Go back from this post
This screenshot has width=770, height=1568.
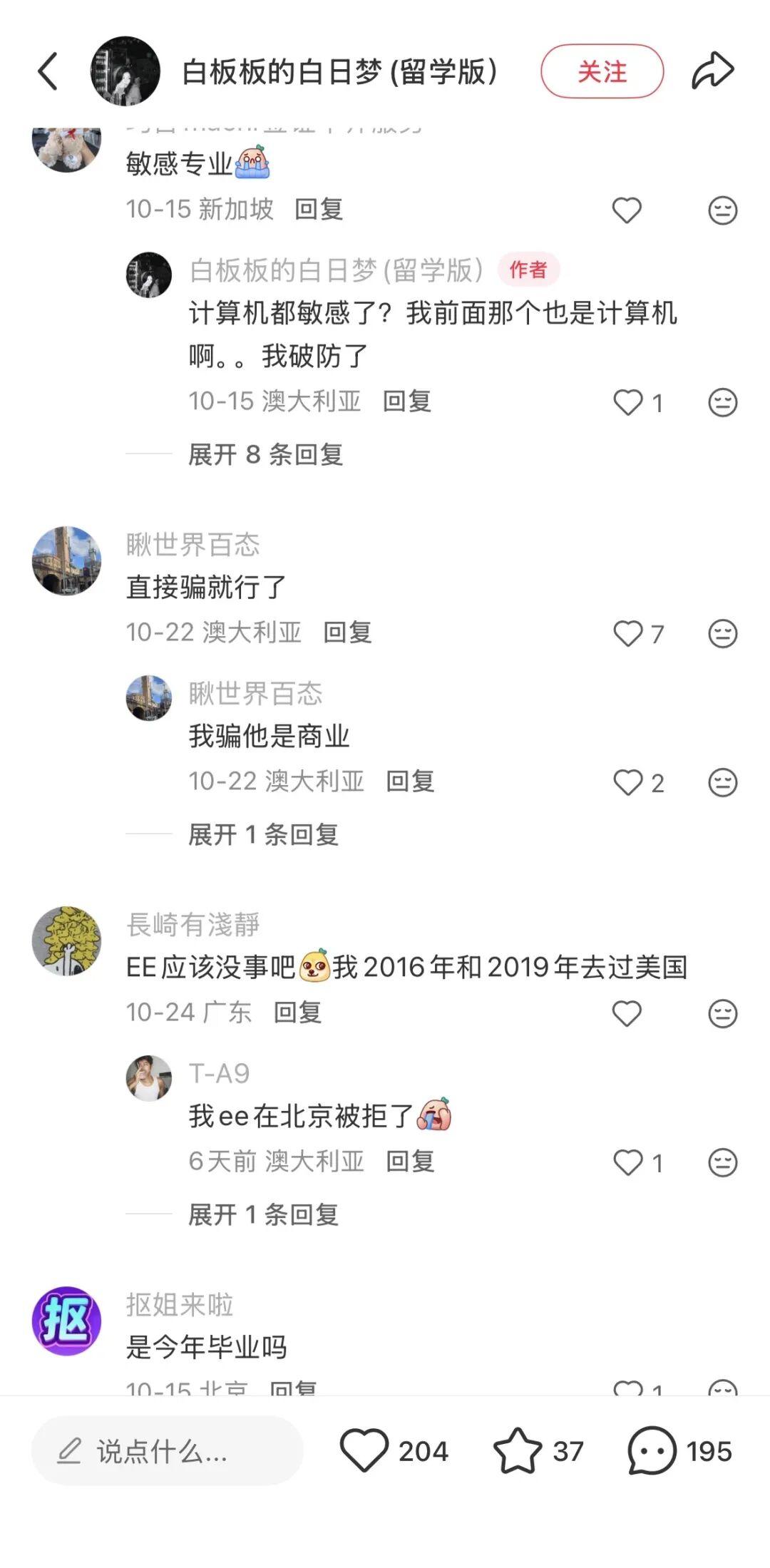tap(48, 71)
